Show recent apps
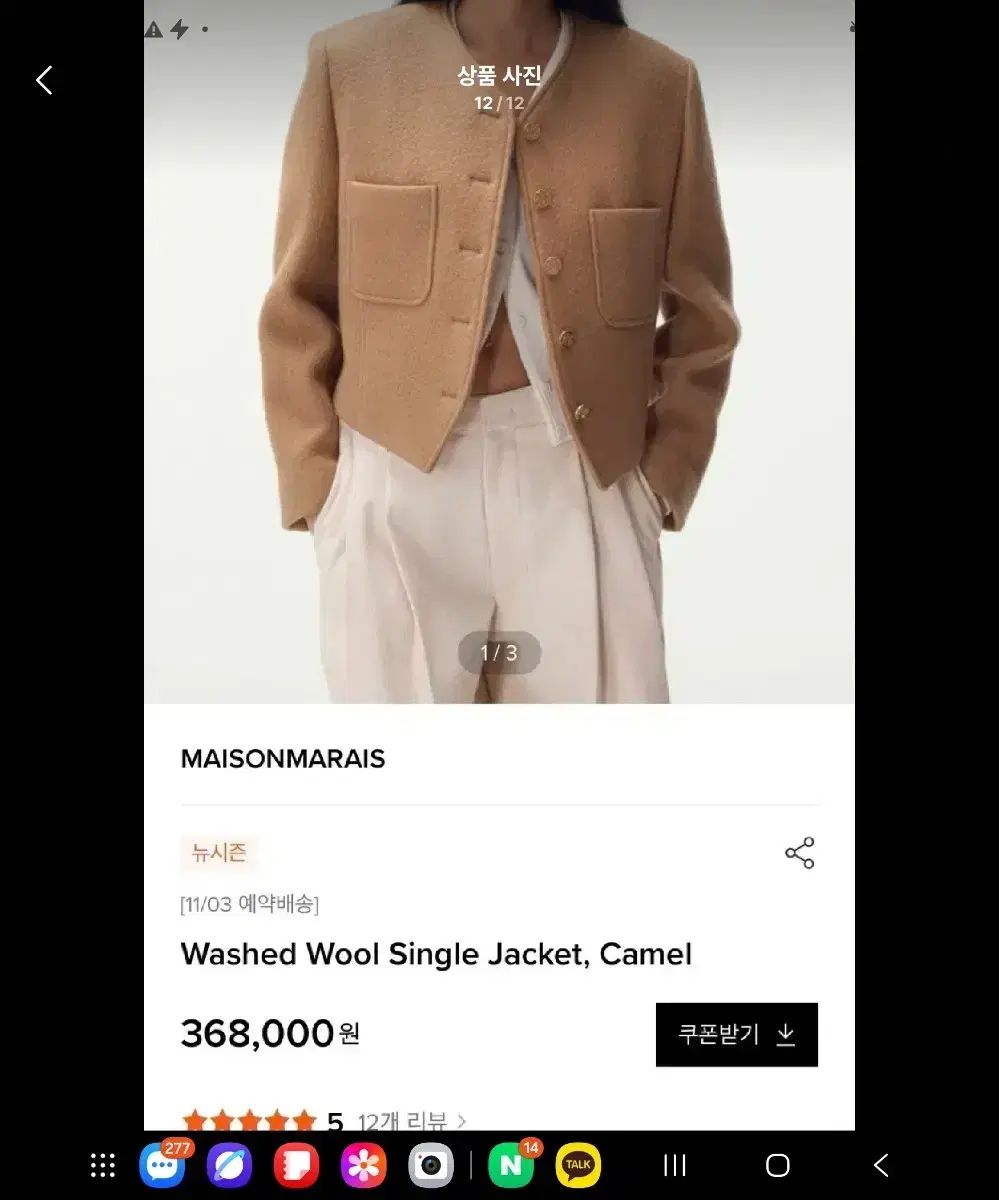The image size is (999, 1200). tap(675, 1165)
